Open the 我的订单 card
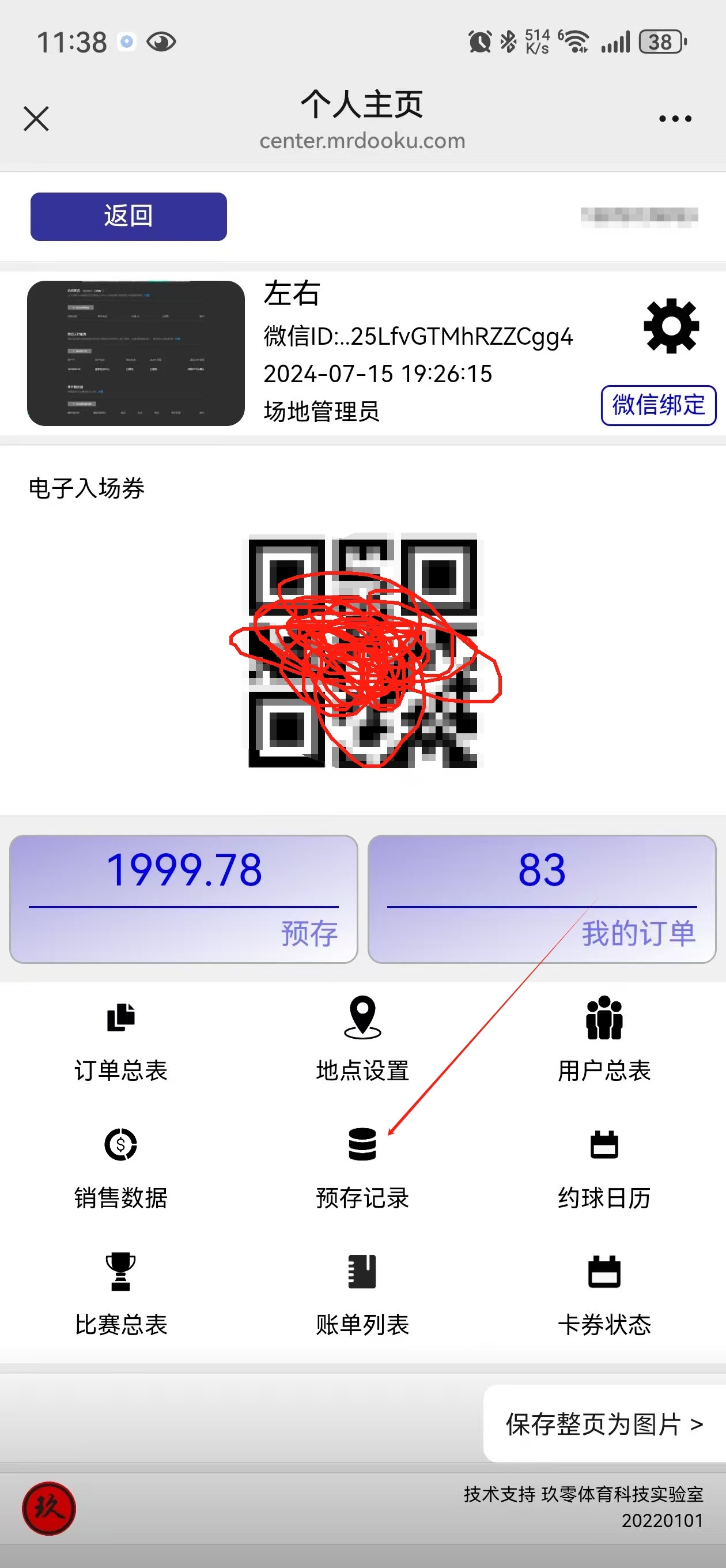The image size is (726, 1568). pos(542,899)
